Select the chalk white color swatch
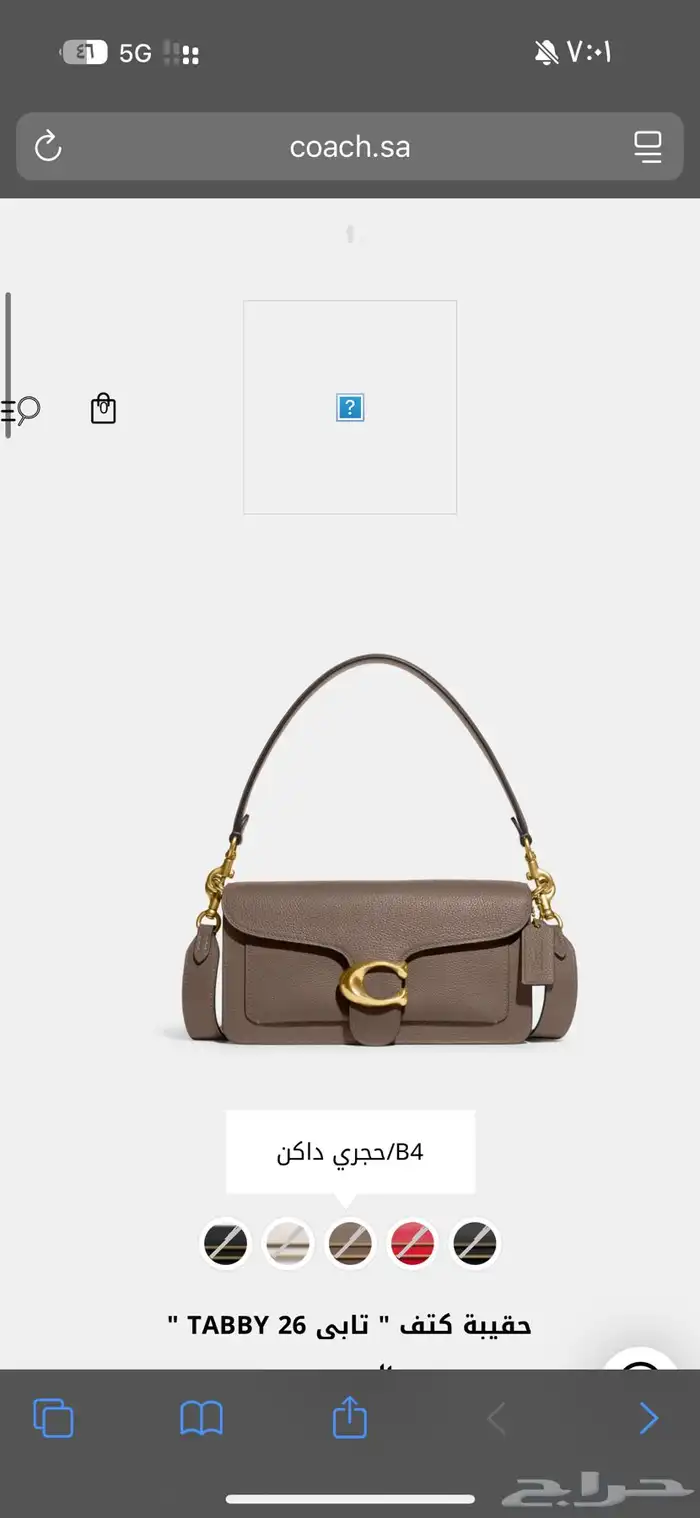Screen dimensions: 700x1518 [288, 1244]
